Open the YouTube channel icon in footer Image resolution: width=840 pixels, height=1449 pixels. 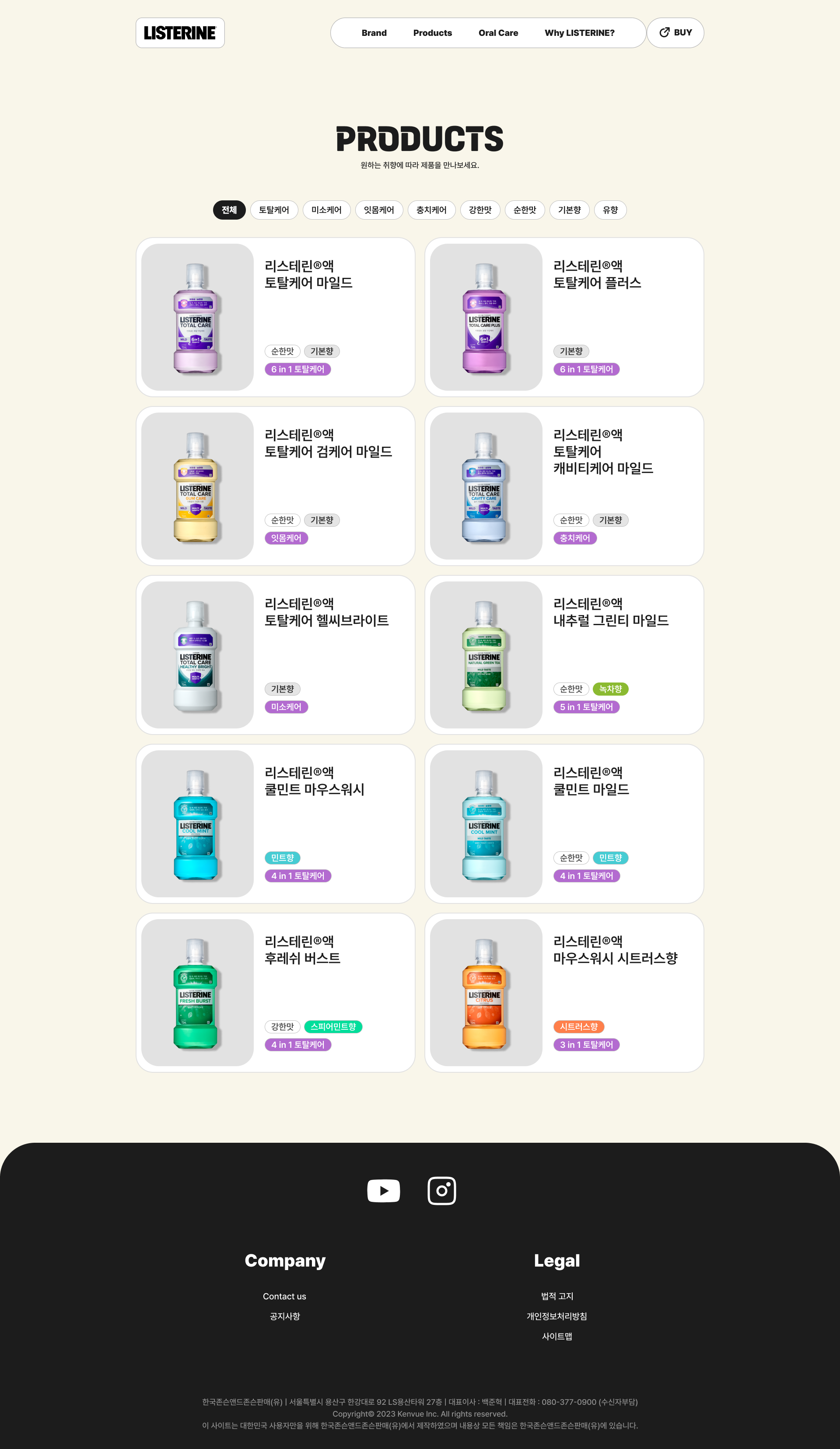384,1191
